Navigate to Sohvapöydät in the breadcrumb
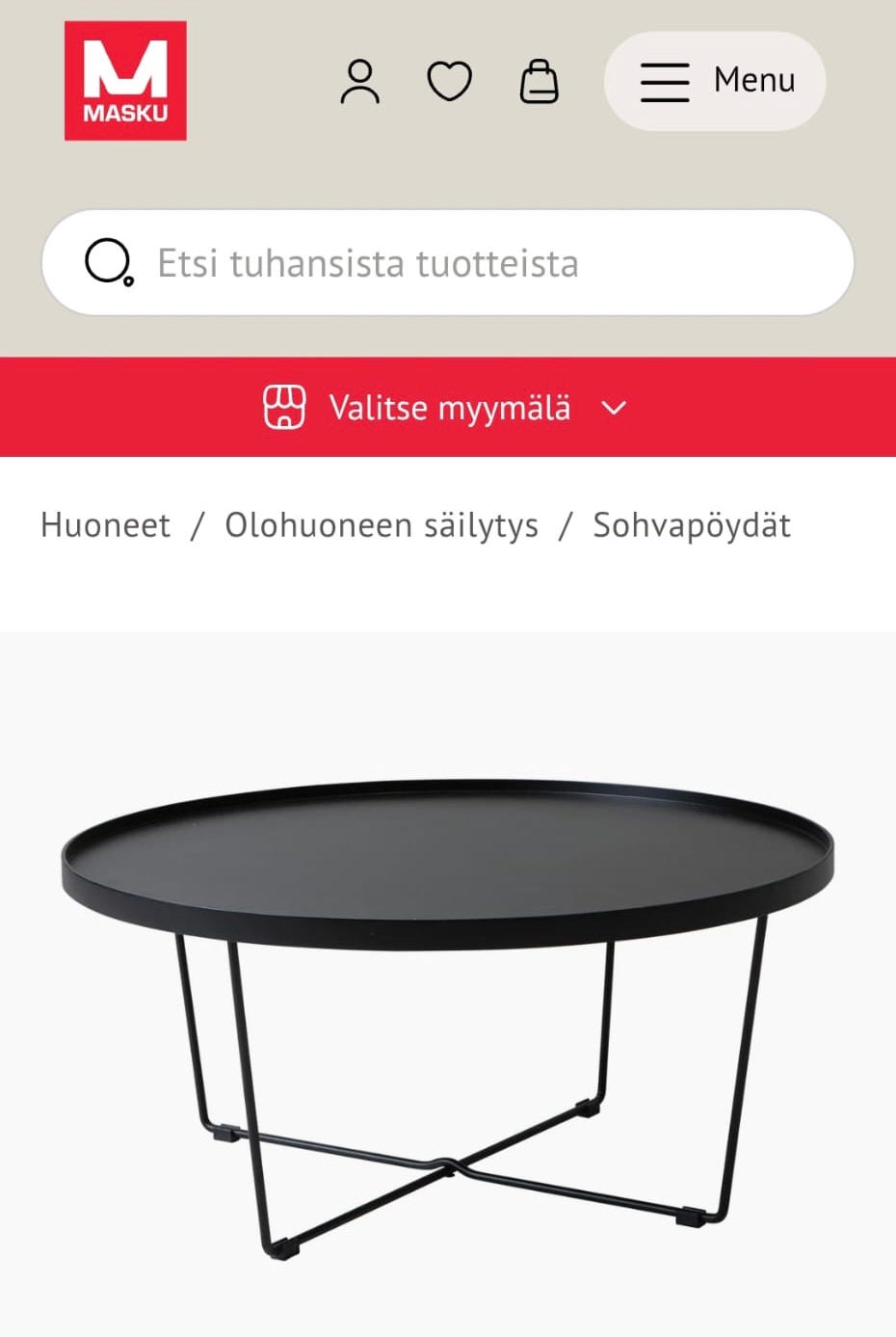This screenshot has height=1337, width=896. [x=693, y=524]
